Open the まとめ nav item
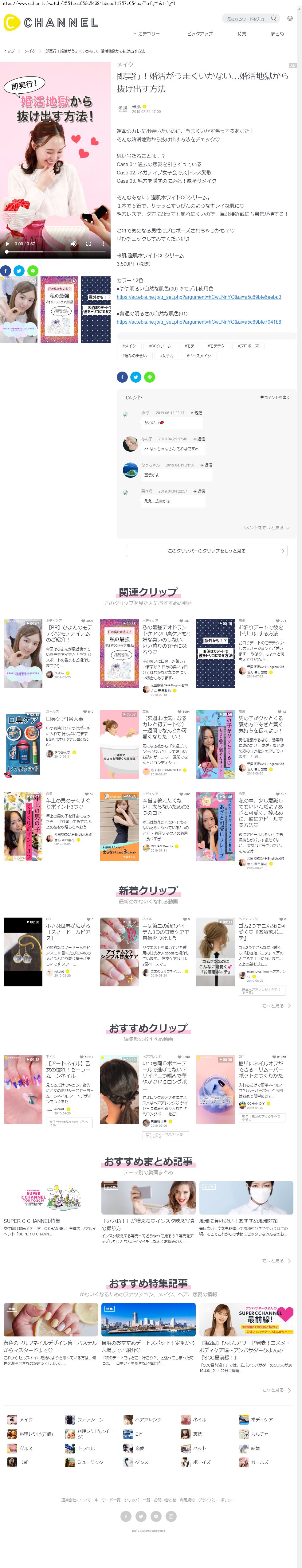Image resolution: width=302 pixels, height=1568 pixels. point(277,33)
